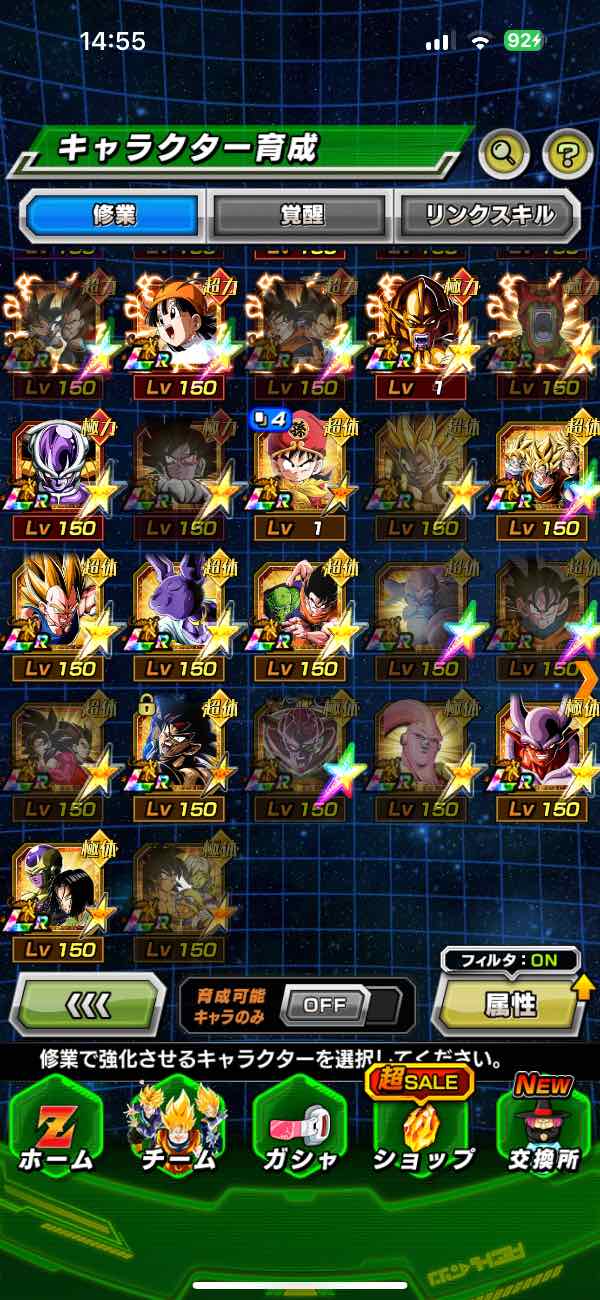The image size is (600, 1300).
Task: Open the magnifying glass search icon
Action: [x=504, y=153]
